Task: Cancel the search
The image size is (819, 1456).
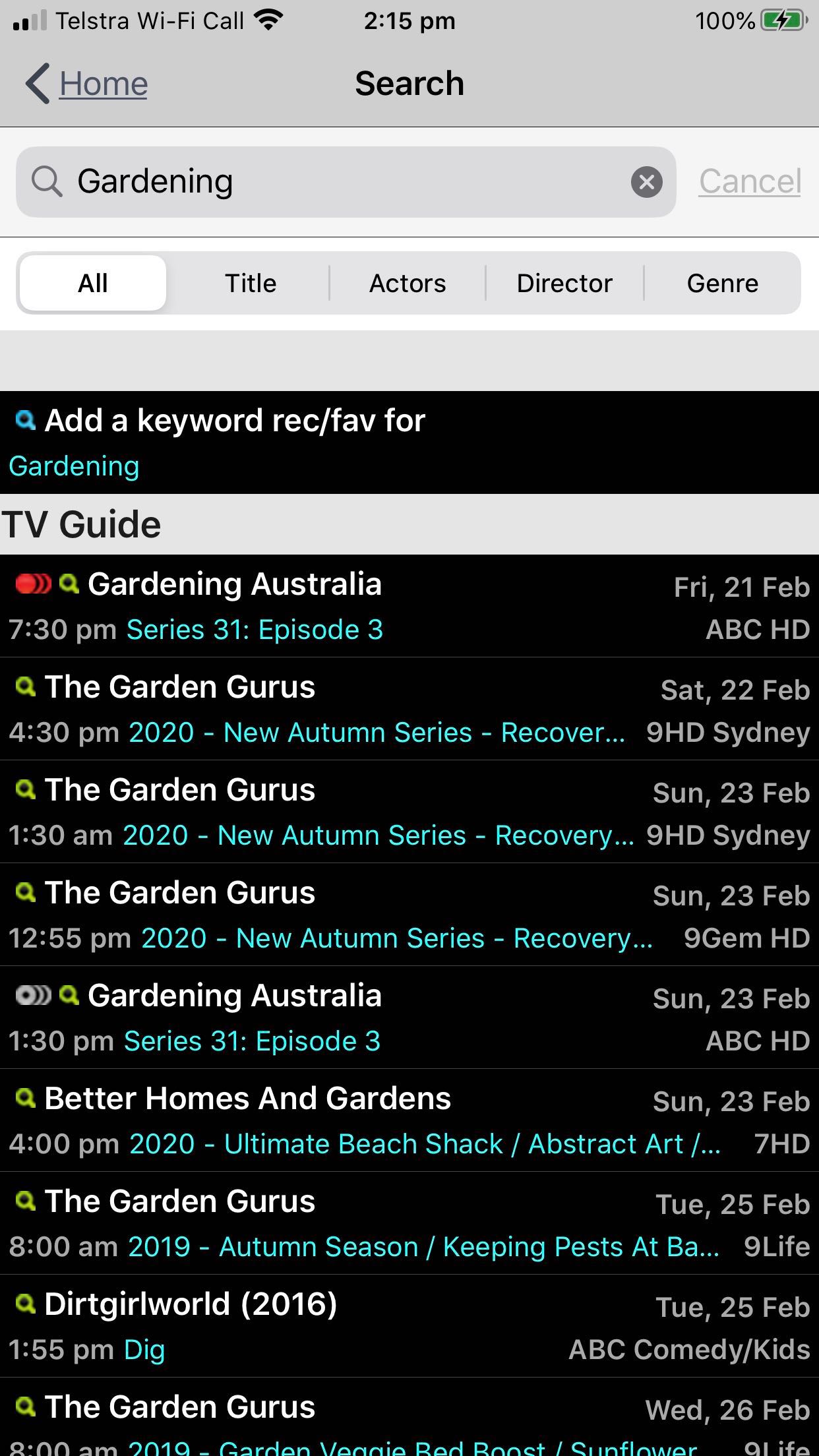Action: (750, 182)
